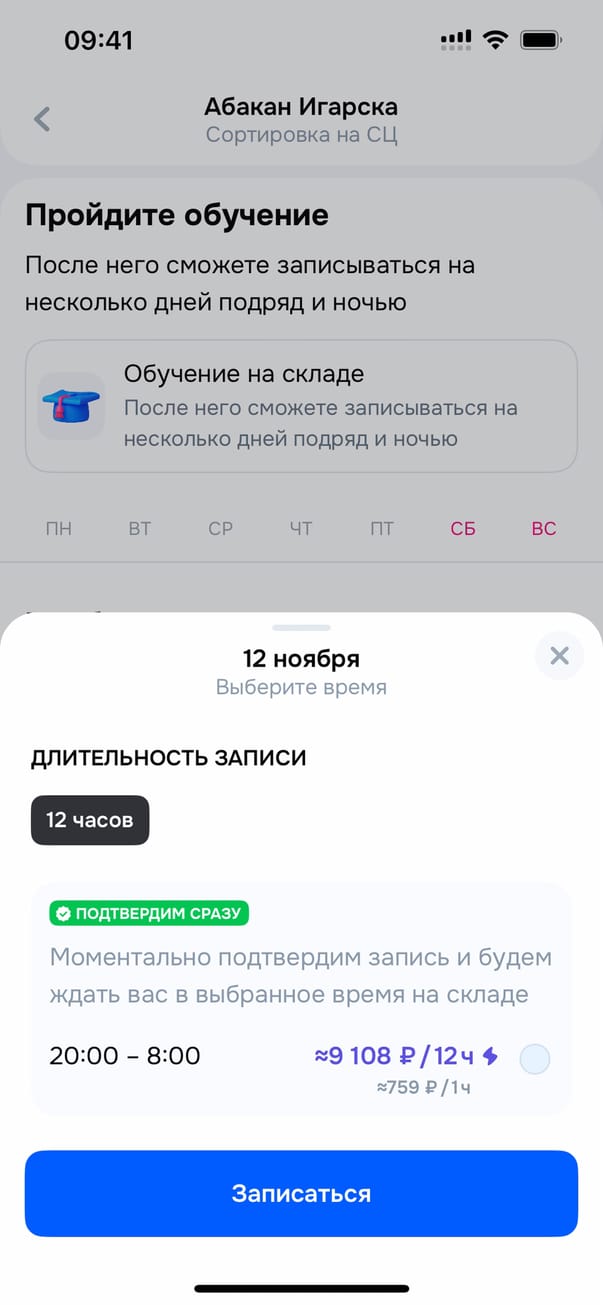Select the 20:00 – 8:00 shift radio button
The height and width of the screenshot is (1305, 603).
point(535,1059)
